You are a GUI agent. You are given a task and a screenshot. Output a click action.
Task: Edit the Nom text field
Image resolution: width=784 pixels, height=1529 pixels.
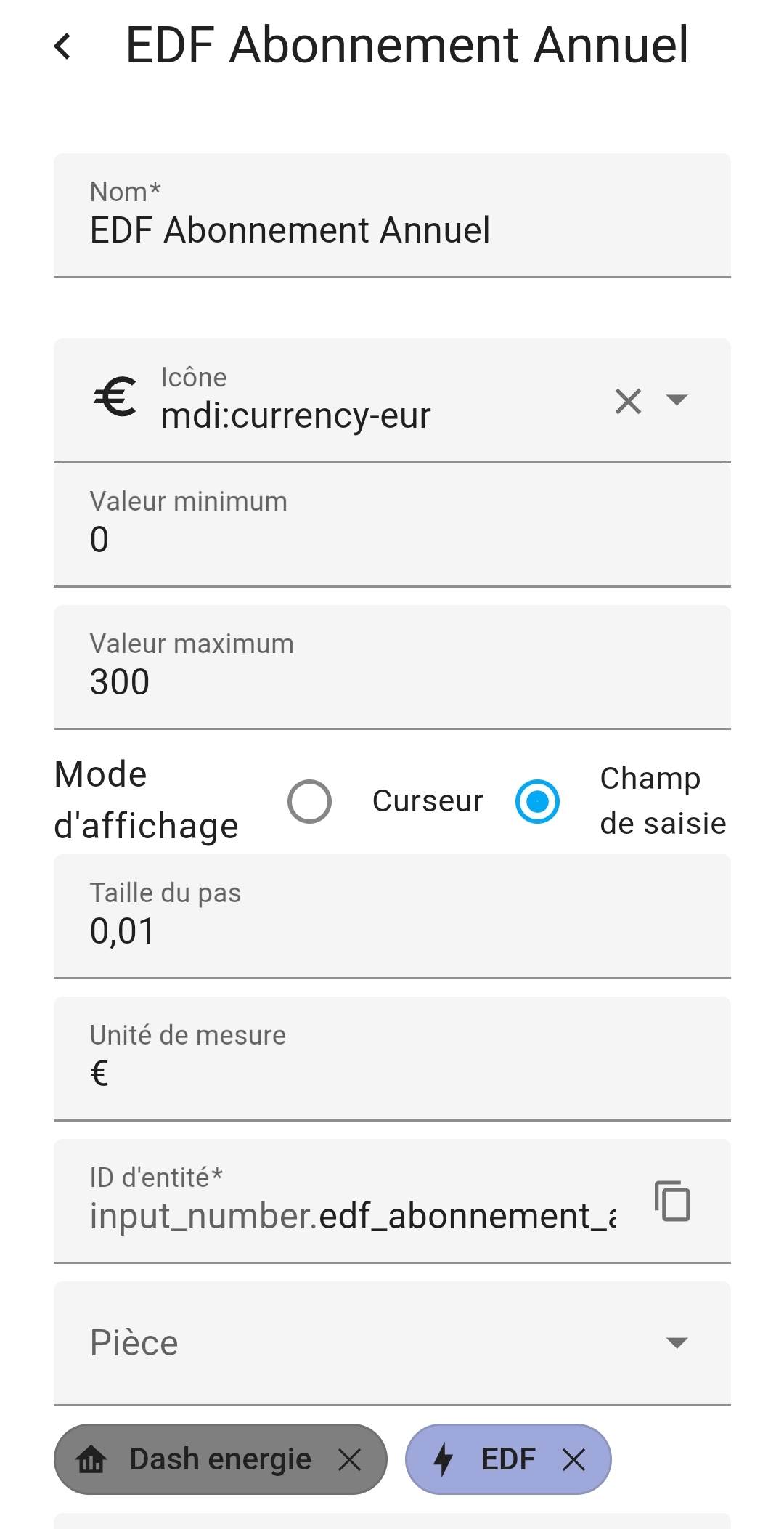click(x=392, y=215)
